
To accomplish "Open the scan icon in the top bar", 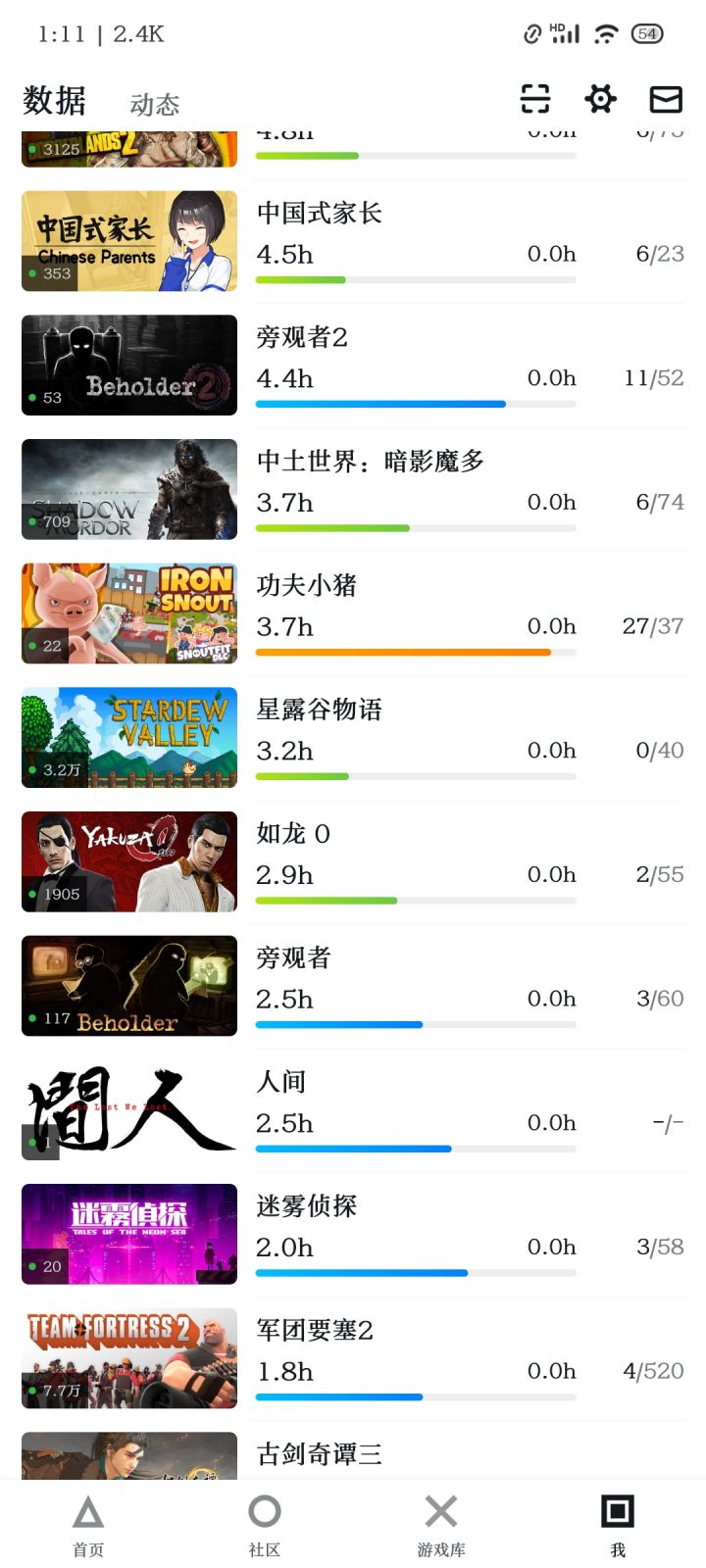I will (x=535, y=99).
